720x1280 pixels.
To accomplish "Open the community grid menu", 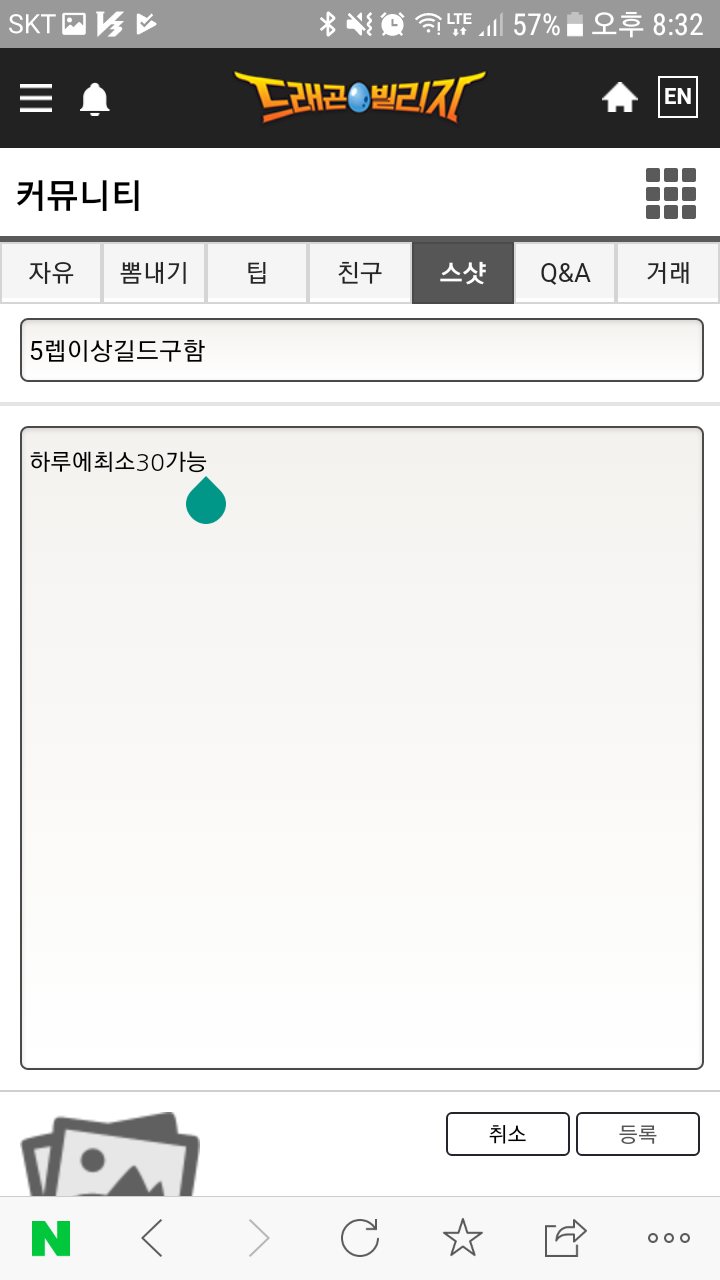I will click(x=670, y=194).
